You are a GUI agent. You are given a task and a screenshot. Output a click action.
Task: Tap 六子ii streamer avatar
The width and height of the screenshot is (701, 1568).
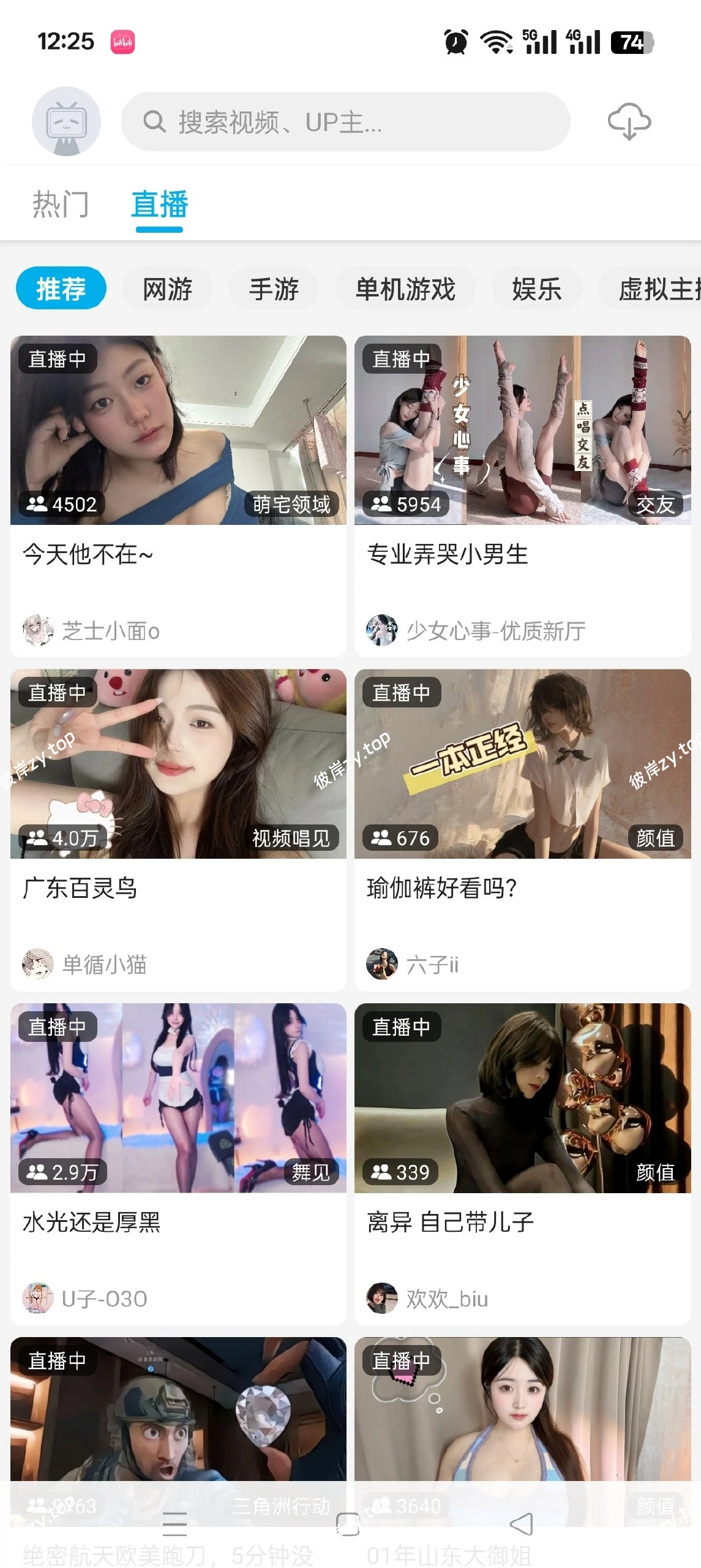[383, 964]
